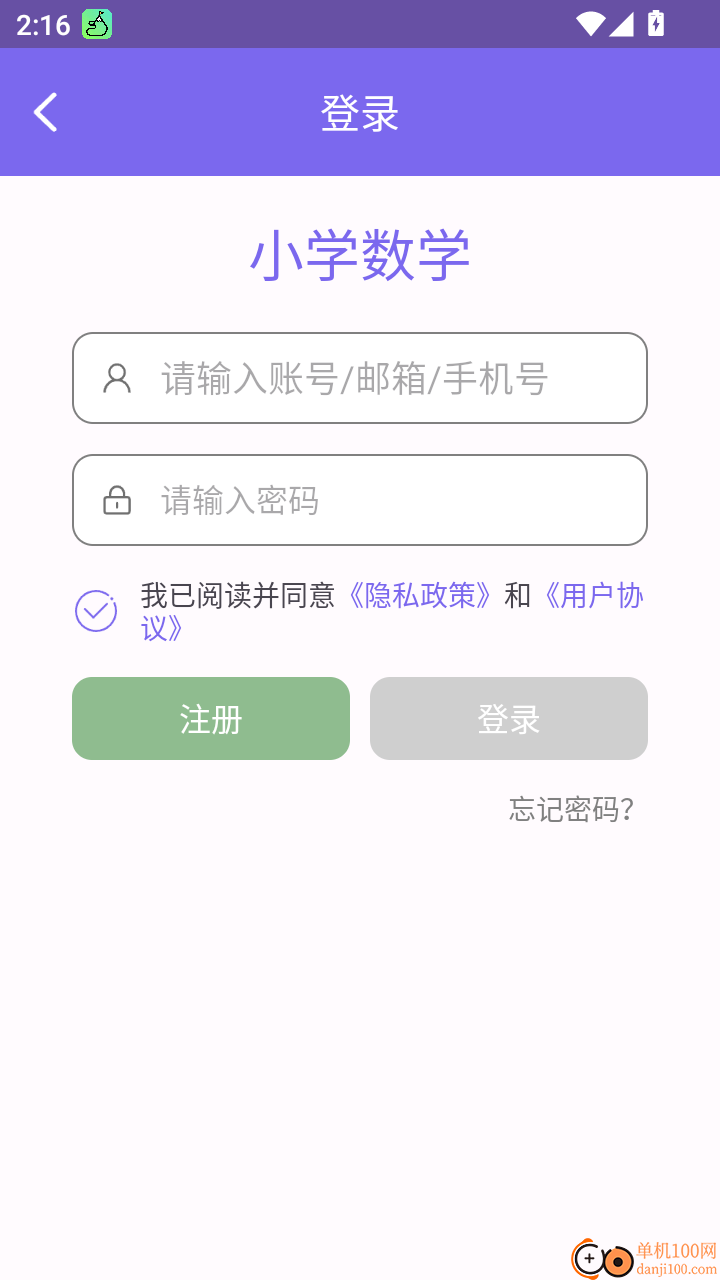Tap the charging battery icon
Screen dimensions: 720x1280
655,23
